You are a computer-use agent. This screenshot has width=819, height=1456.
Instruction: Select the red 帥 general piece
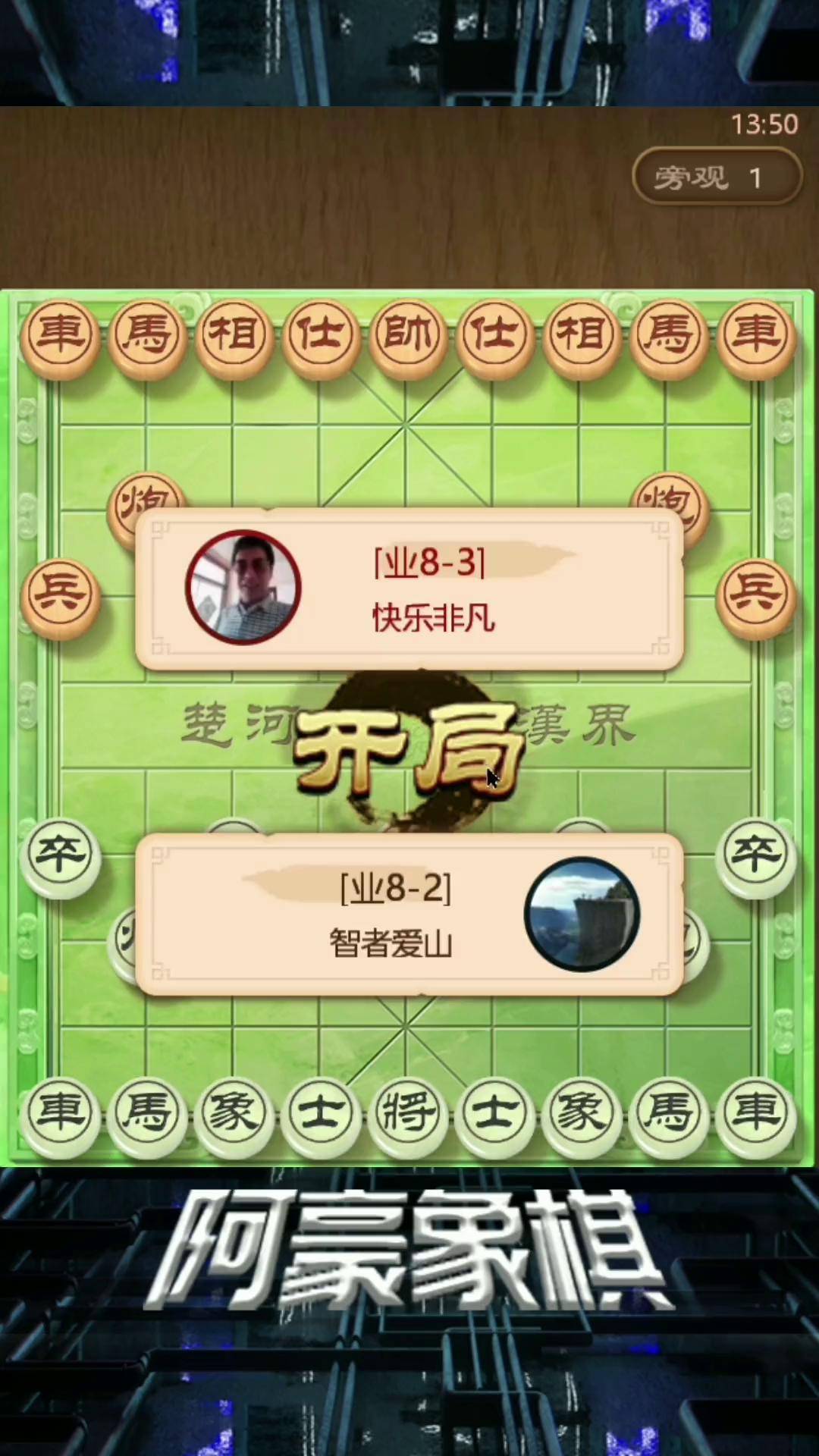tap(408, 336)
